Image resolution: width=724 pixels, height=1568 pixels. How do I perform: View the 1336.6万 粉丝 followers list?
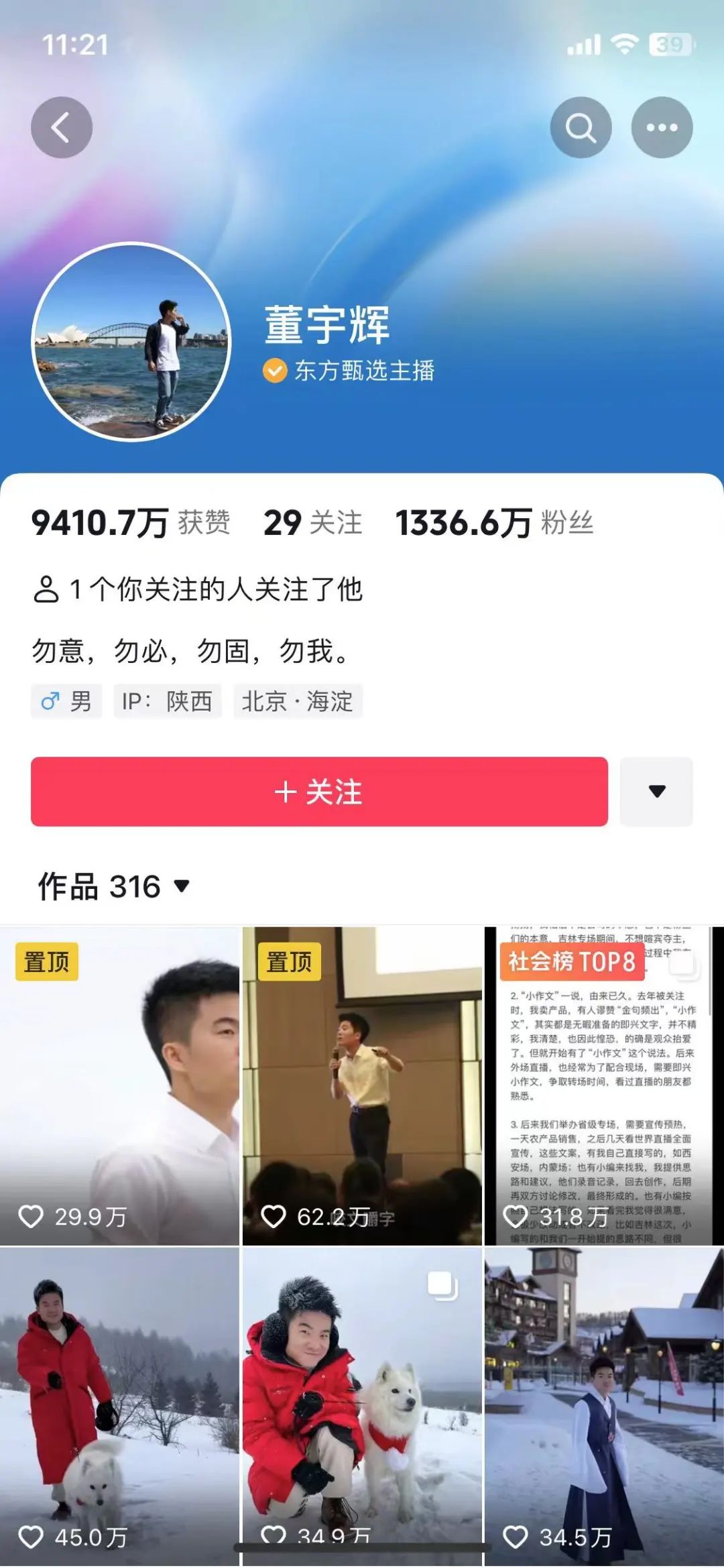494,523
